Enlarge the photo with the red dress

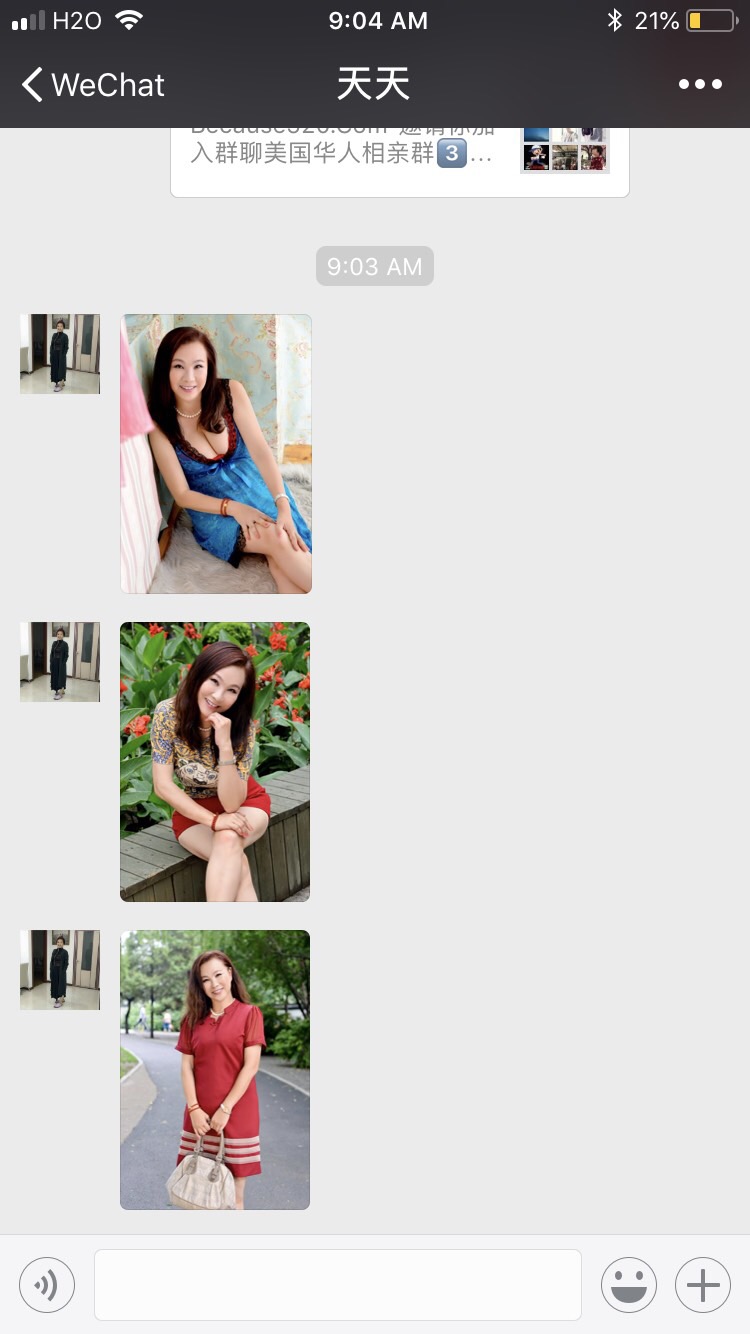[215, 1070]
